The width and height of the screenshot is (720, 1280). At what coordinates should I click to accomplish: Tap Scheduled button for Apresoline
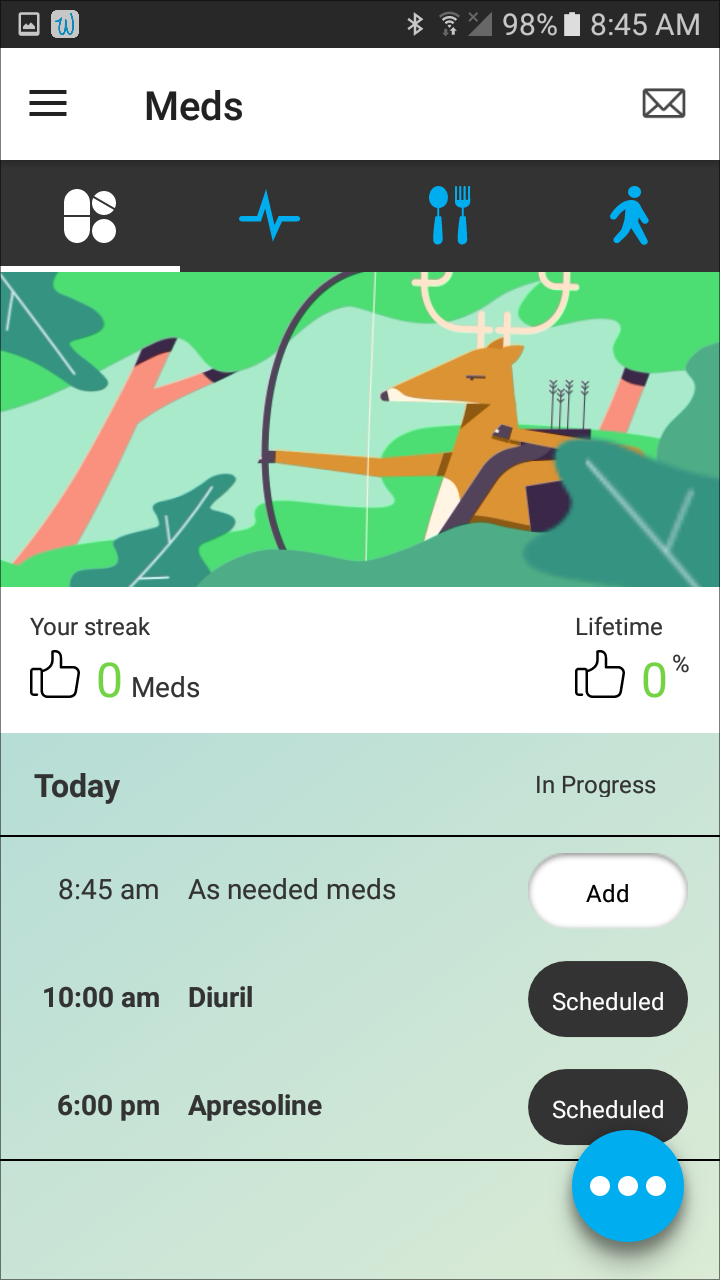(x=608, y=1107)
